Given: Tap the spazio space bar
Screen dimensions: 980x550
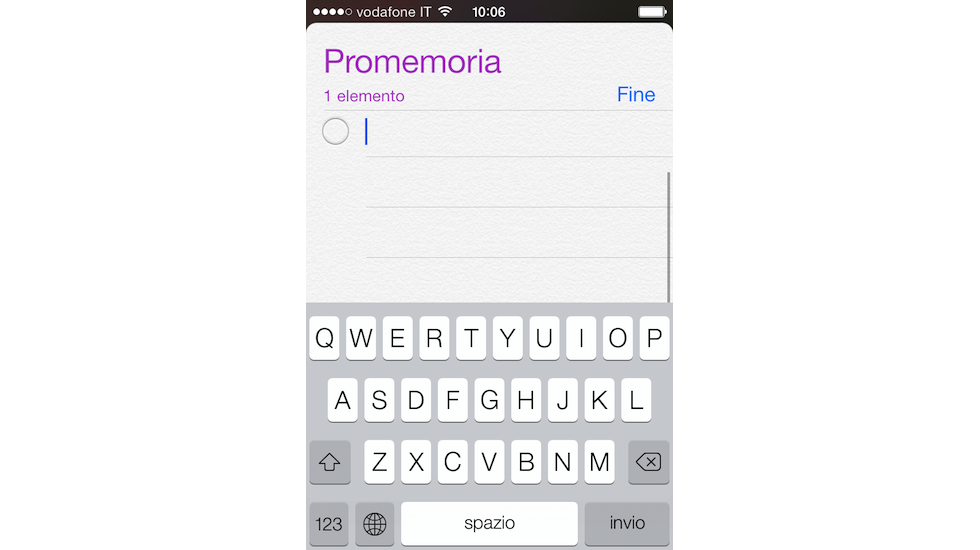Looking at the screenshot, I should (x=489, y=523).
